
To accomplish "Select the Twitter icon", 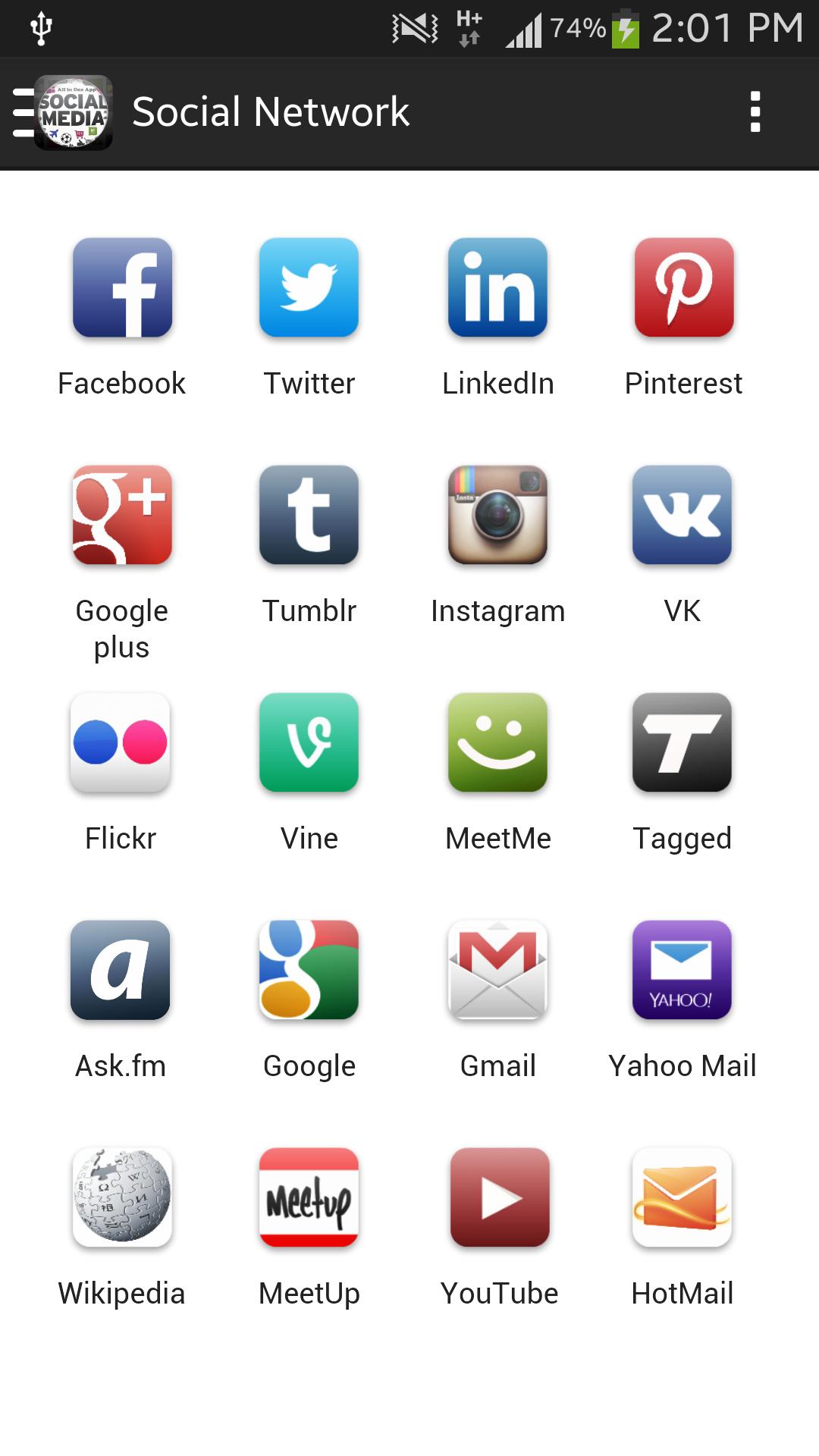I will [x=308, y=288].
